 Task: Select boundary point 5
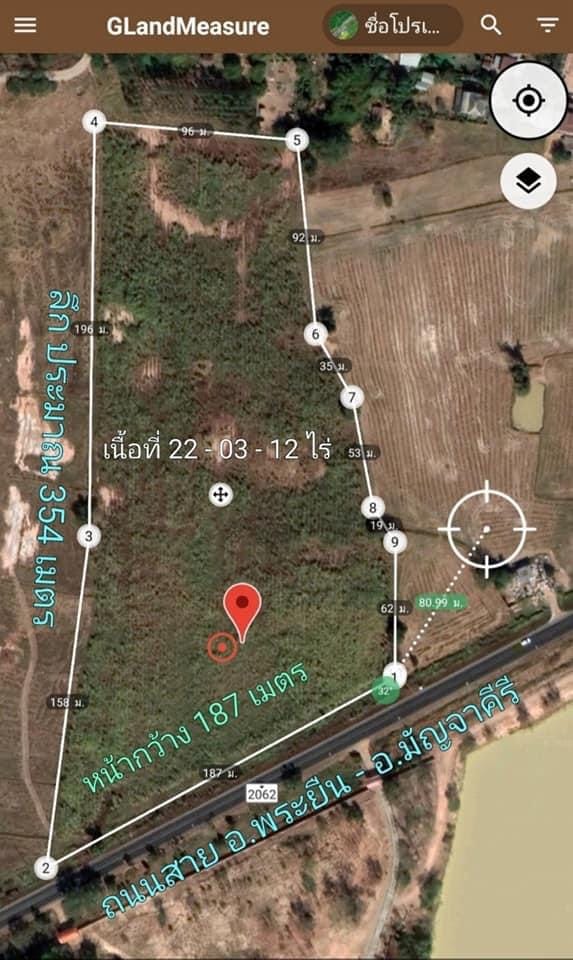297,140
